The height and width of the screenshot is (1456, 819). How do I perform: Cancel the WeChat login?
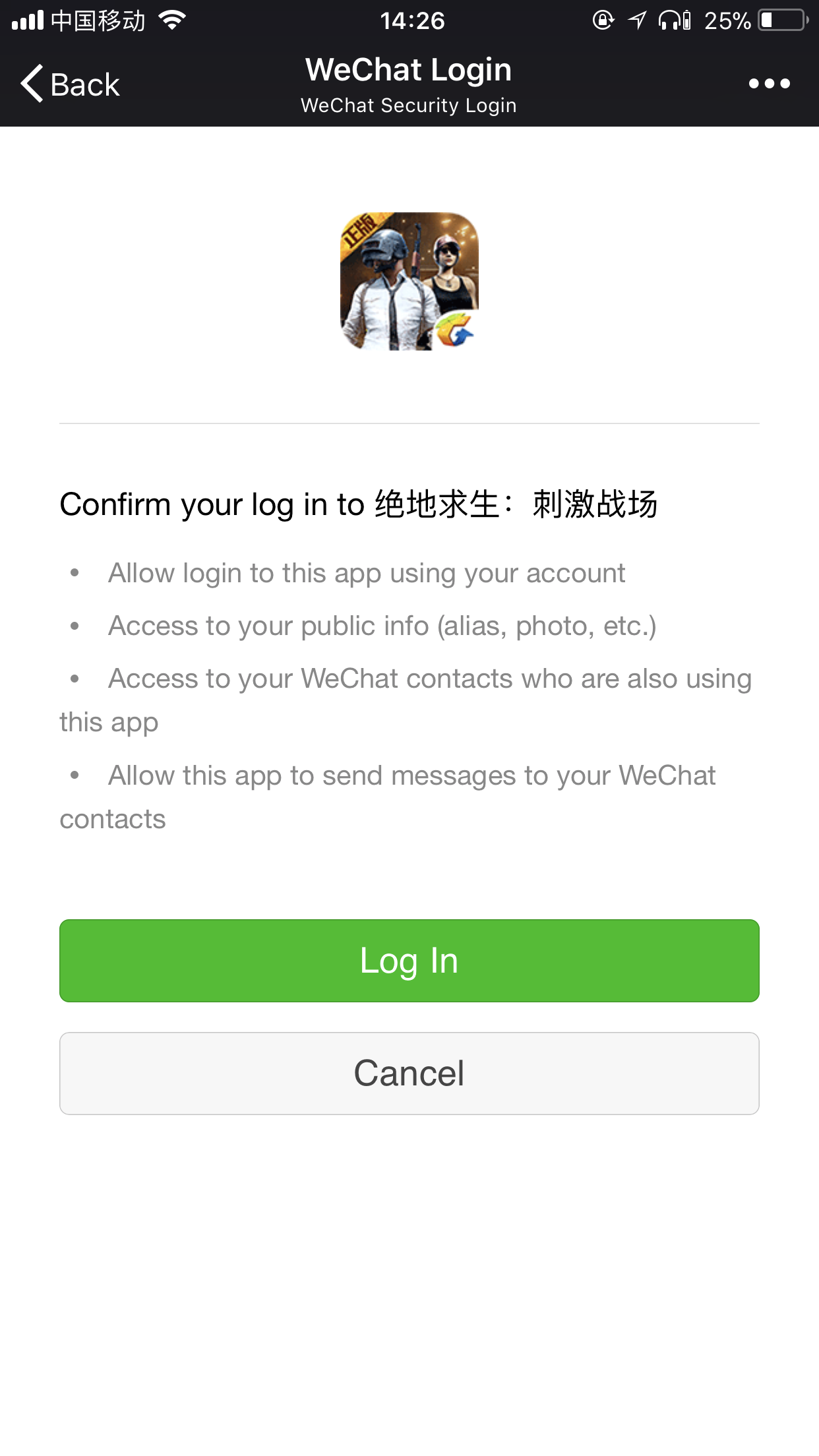[409, 1074]
